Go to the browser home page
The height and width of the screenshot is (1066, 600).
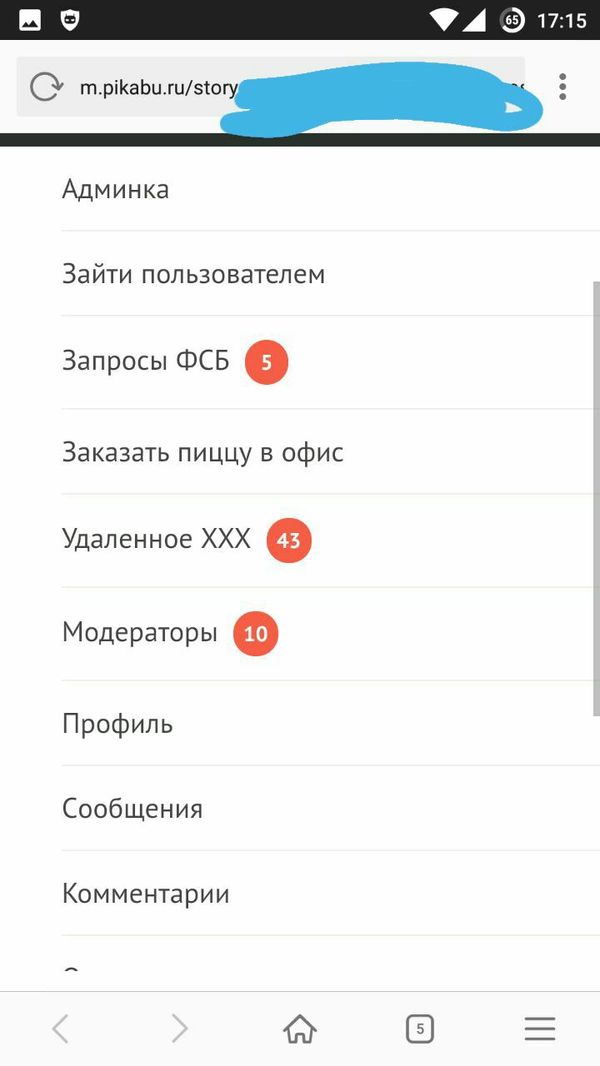pos(300,1028)
